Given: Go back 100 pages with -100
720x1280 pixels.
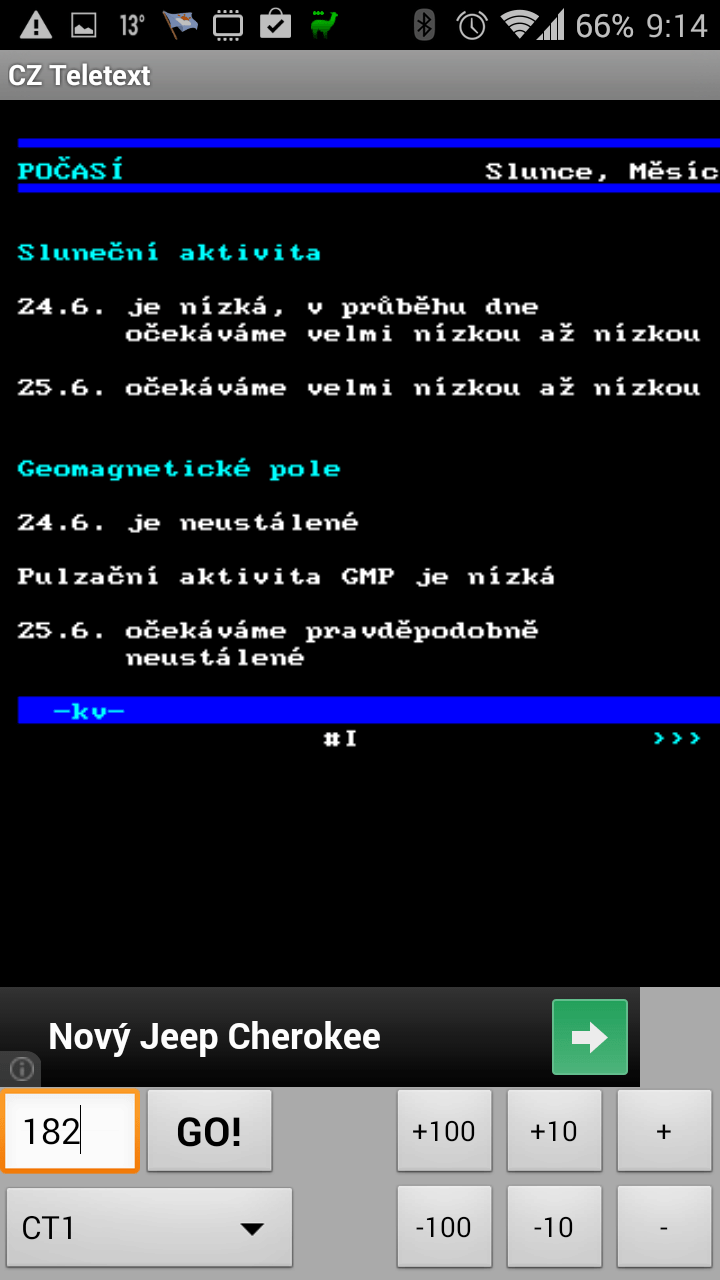Looking at the screenshot, I should coord(445,1227).
